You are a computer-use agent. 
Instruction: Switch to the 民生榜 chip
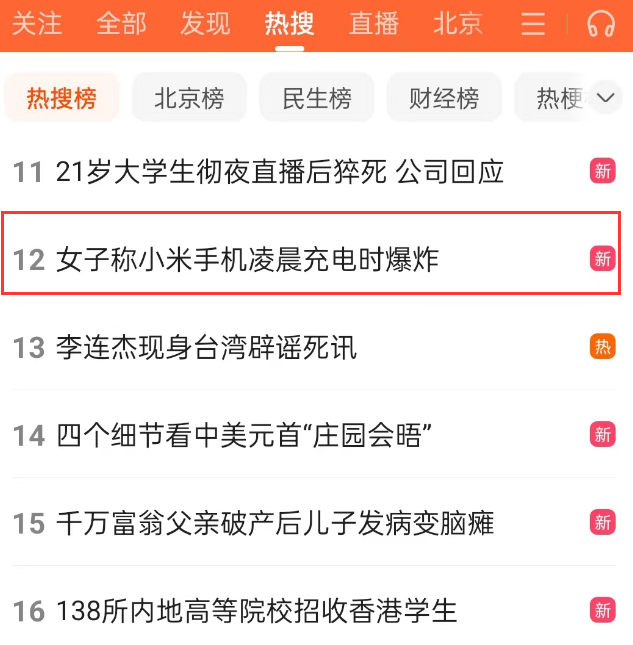317,98
